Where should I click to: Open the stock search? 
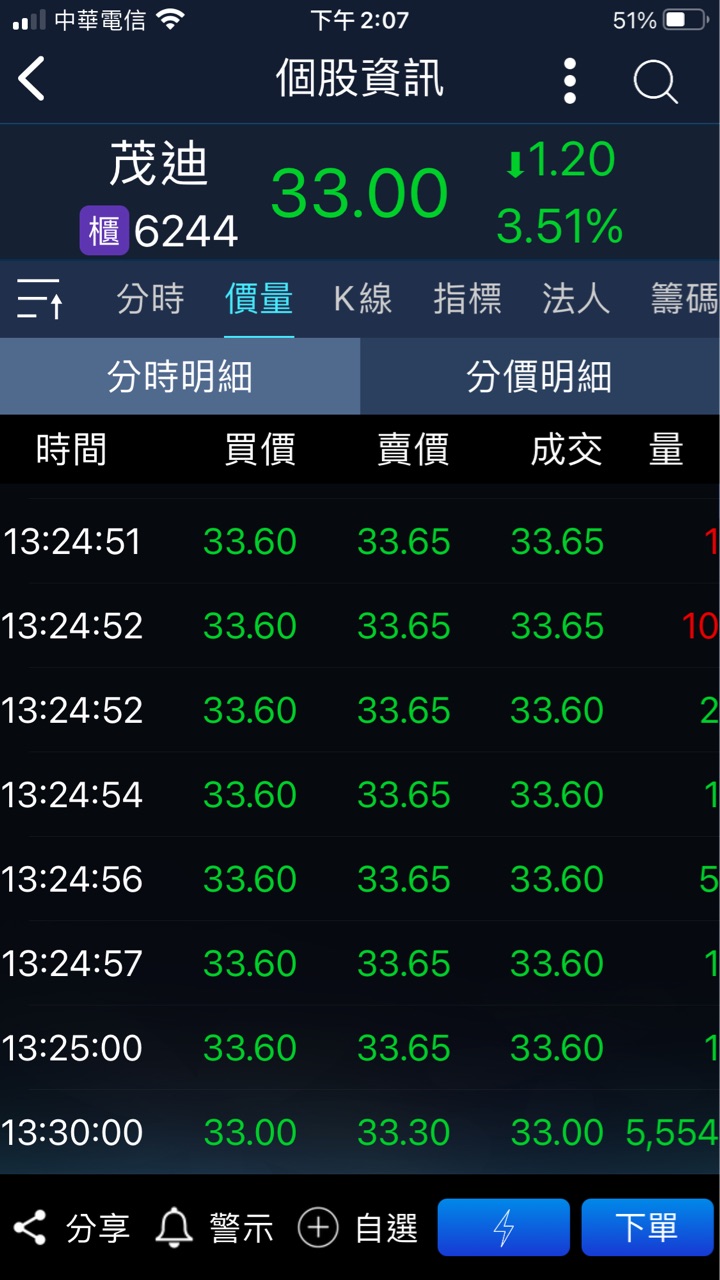click(x=655, y=80)
